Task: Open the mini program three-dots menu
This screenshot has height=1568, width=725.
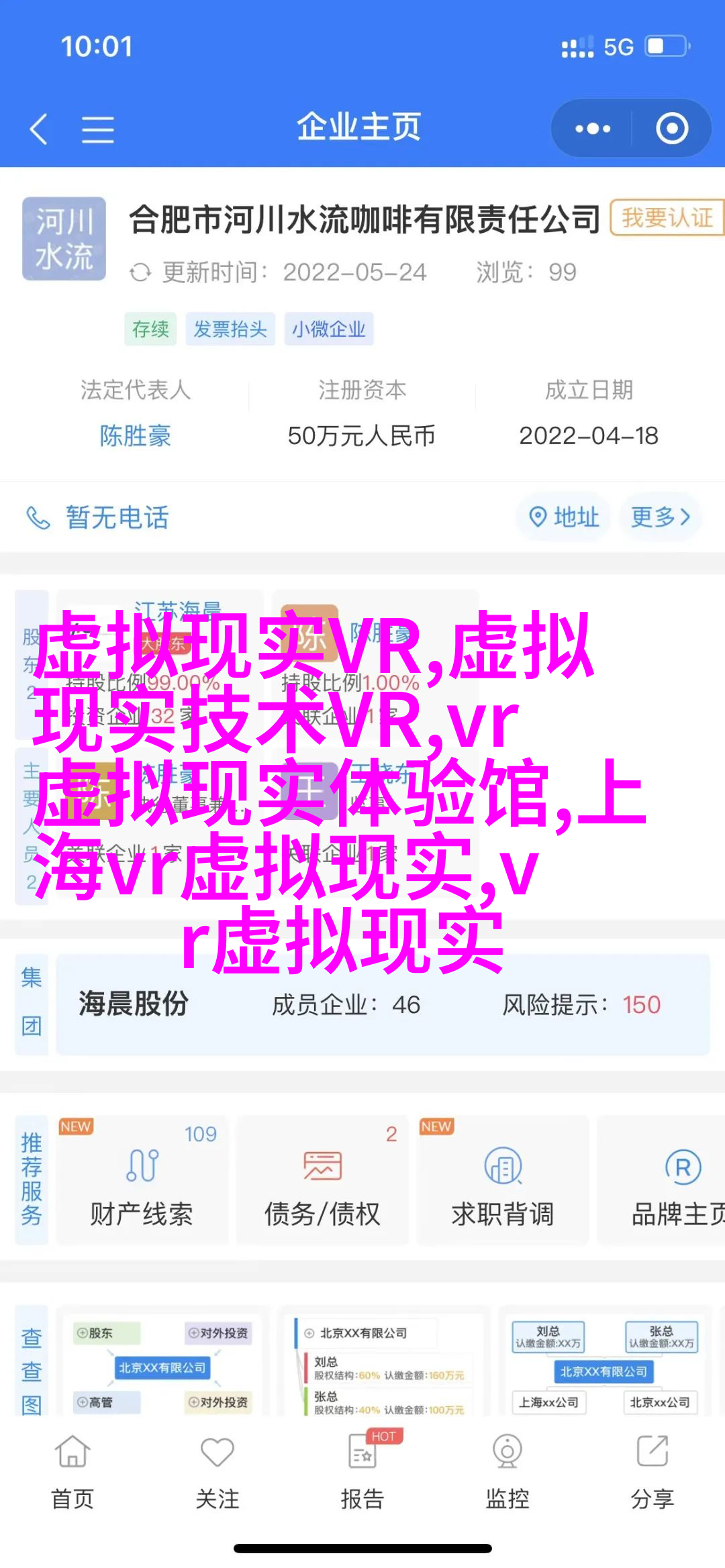Action: point(592,128)
